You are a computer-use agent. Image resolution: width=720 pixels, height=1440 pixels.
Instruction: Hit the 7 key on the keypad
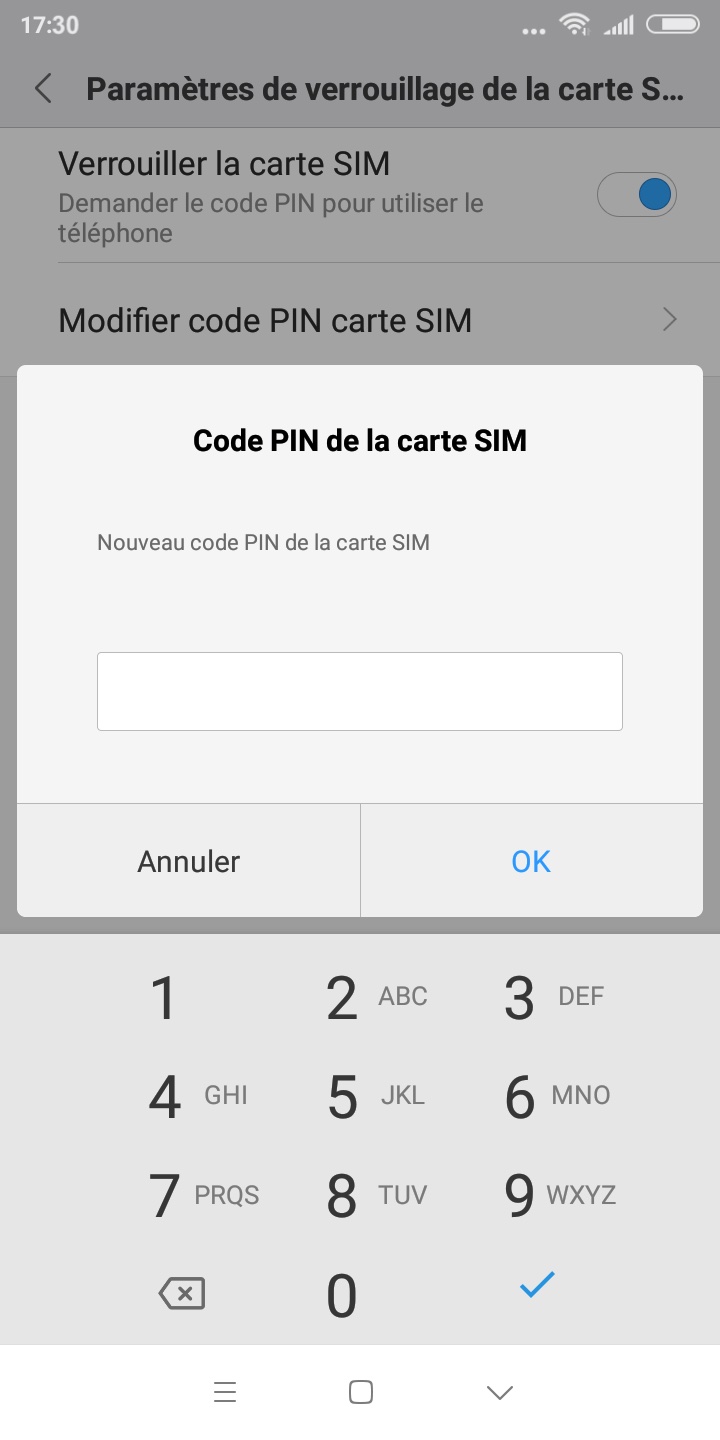tap(180, 1195)
